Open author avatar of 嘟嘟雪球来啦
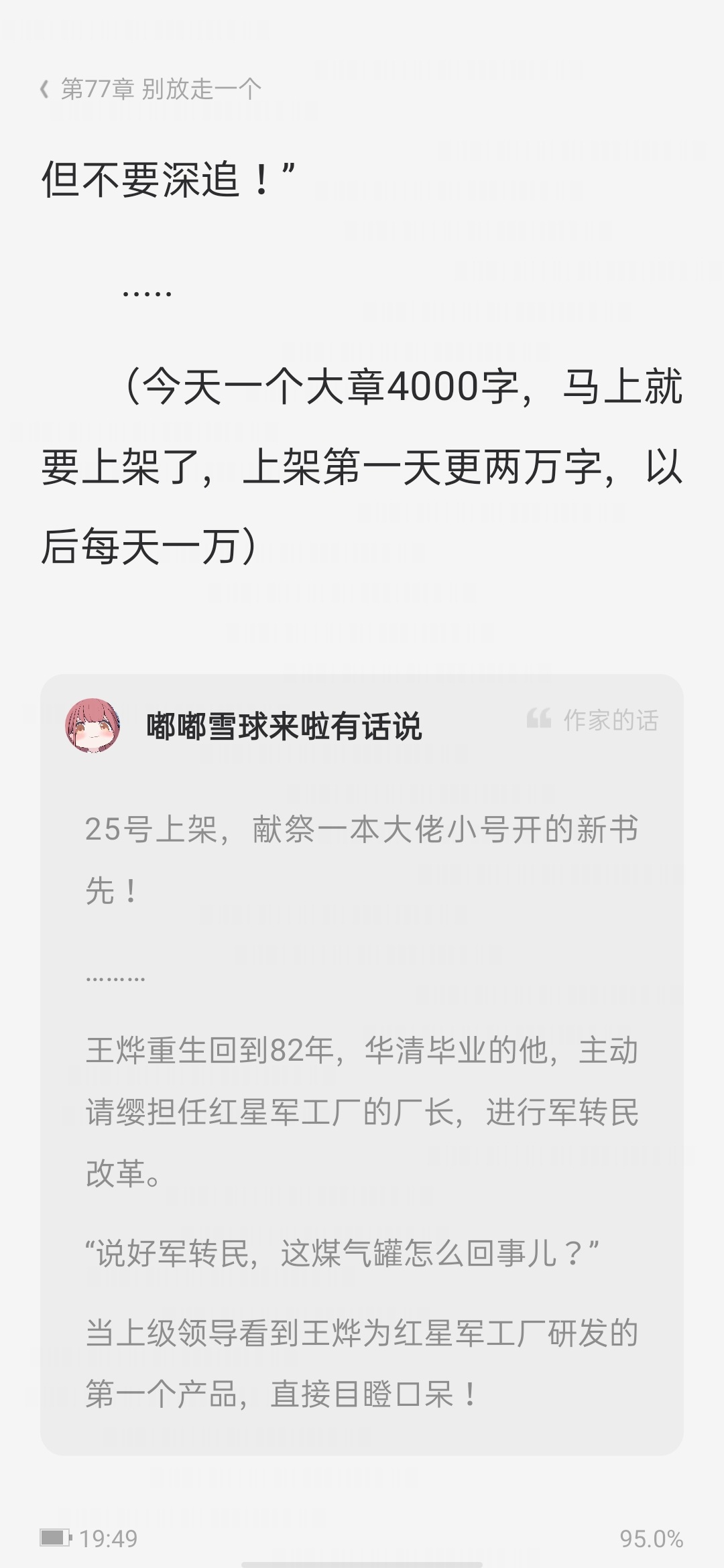The width and height of the screenshot is (724, 1568). pyautogui.click(x=93, y=726)
